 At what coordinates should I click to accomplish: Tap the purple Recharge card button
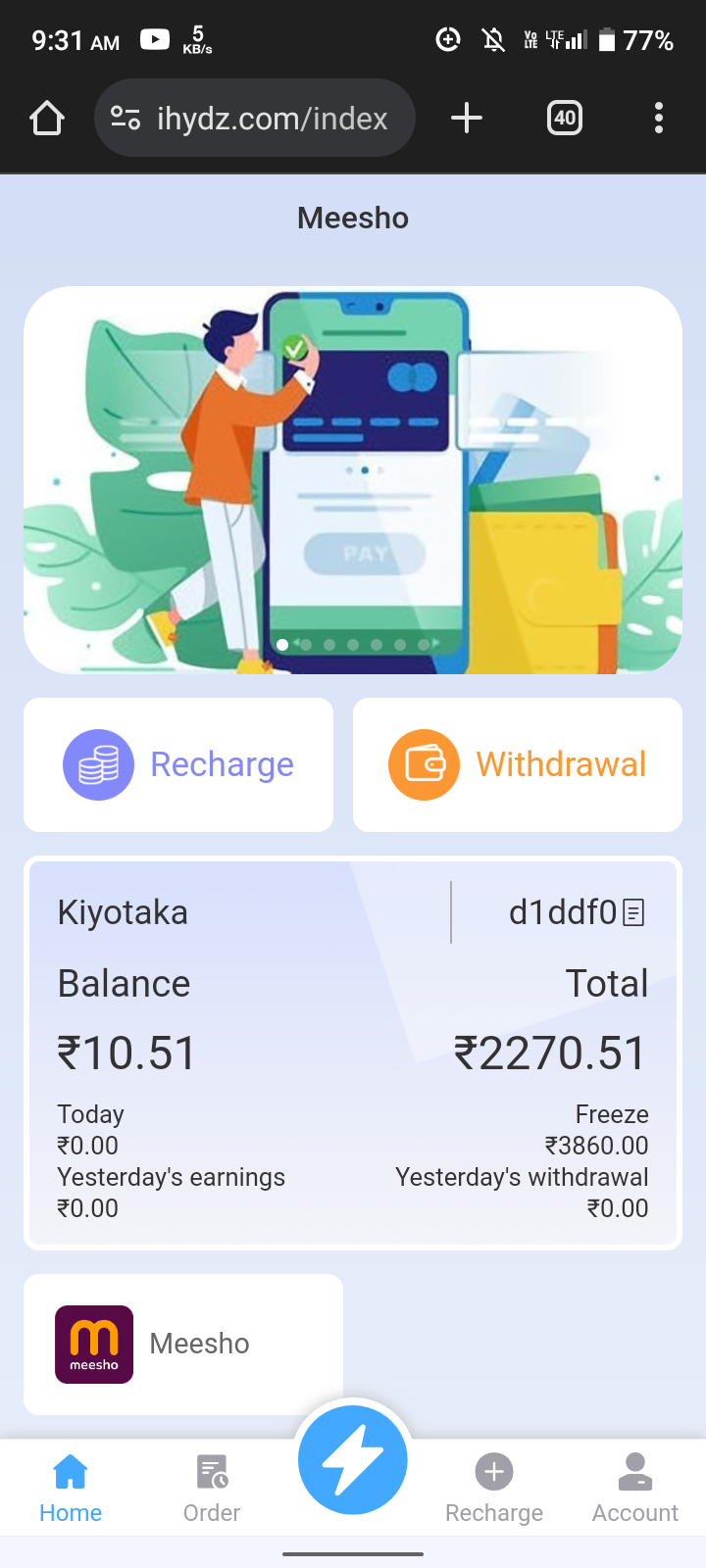178,764
